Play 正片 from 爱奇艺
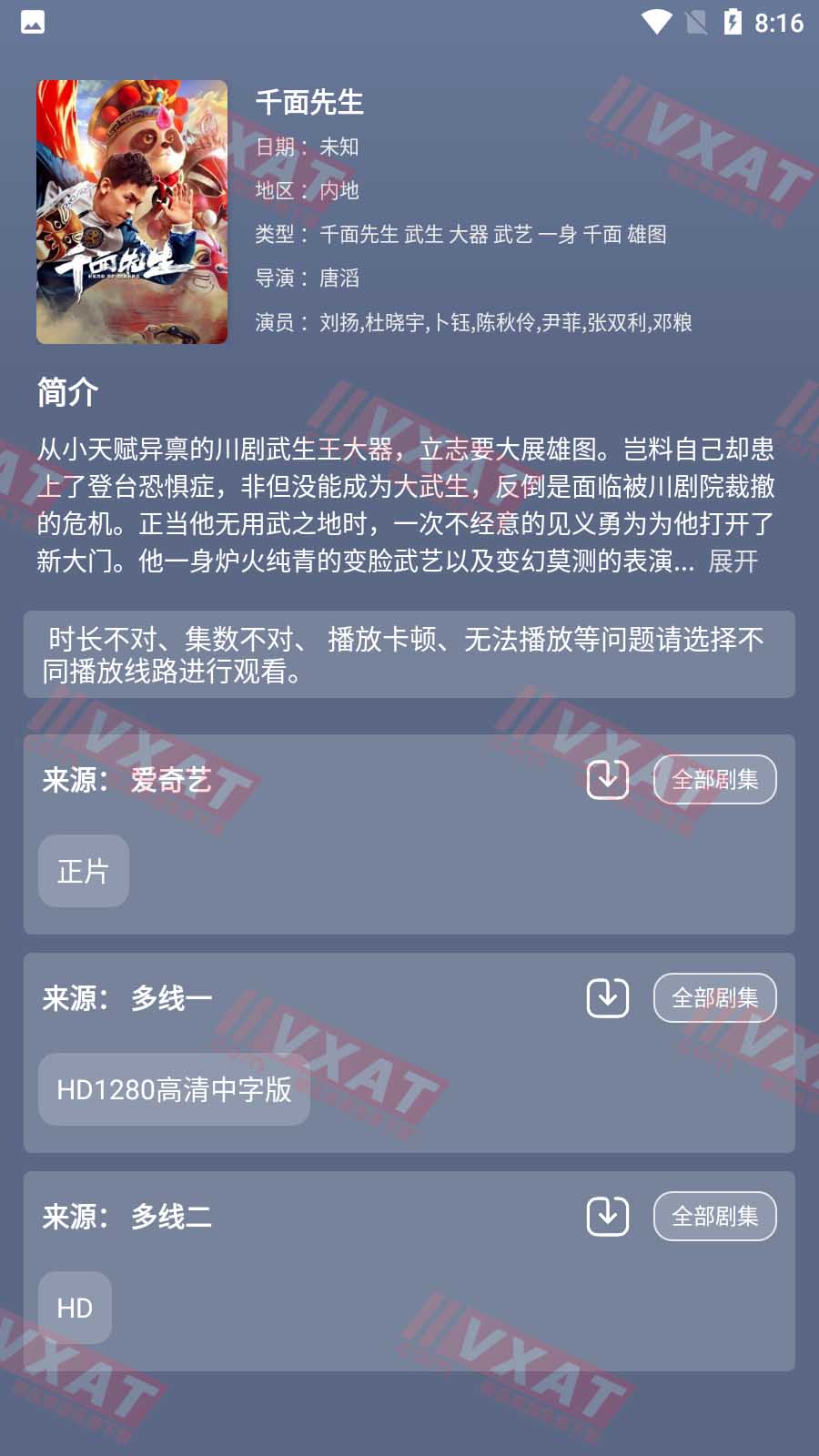819x1456 pixels. pos(83,871)
